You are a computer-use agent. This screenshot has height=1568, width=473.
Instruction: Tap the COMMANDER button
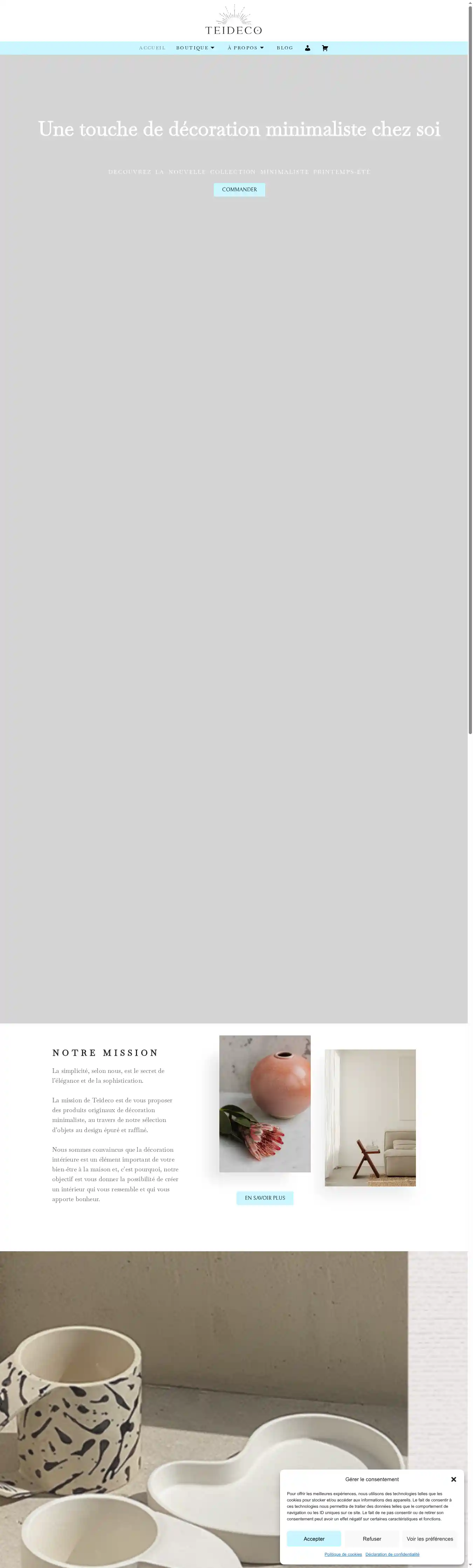239,189
